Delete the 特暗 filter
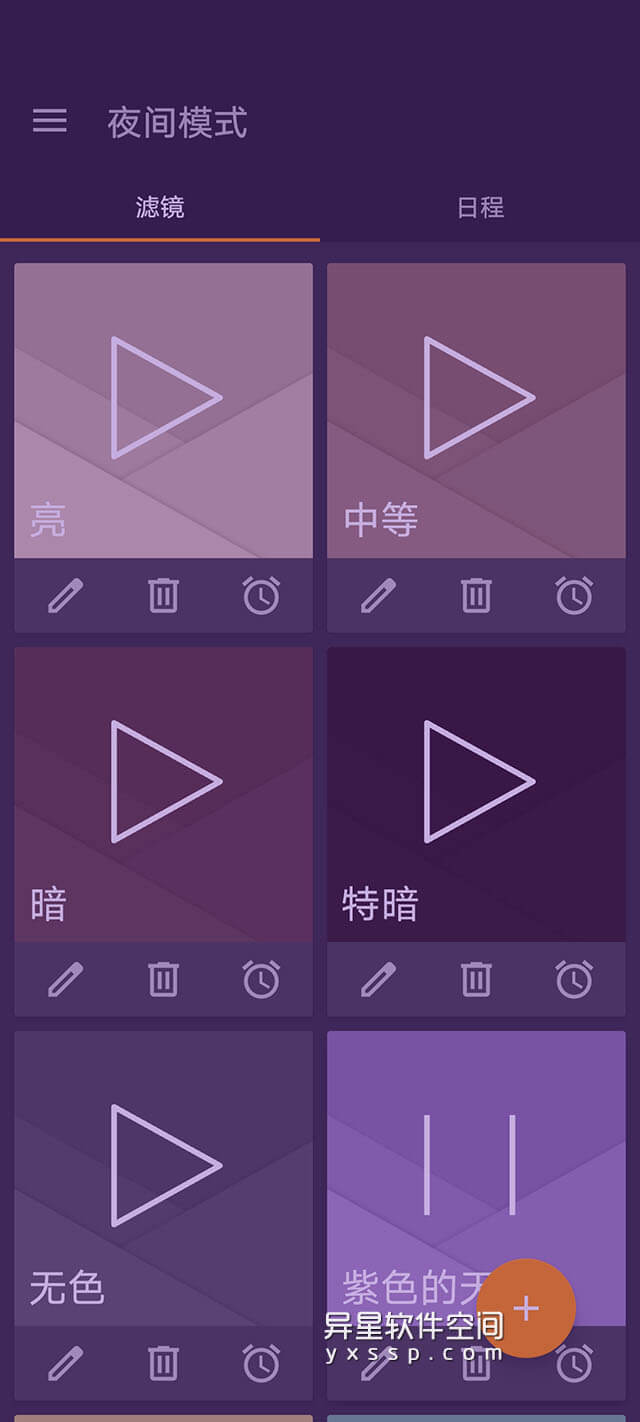Viewport: 640px width, 1422px height. coord(476,980)
